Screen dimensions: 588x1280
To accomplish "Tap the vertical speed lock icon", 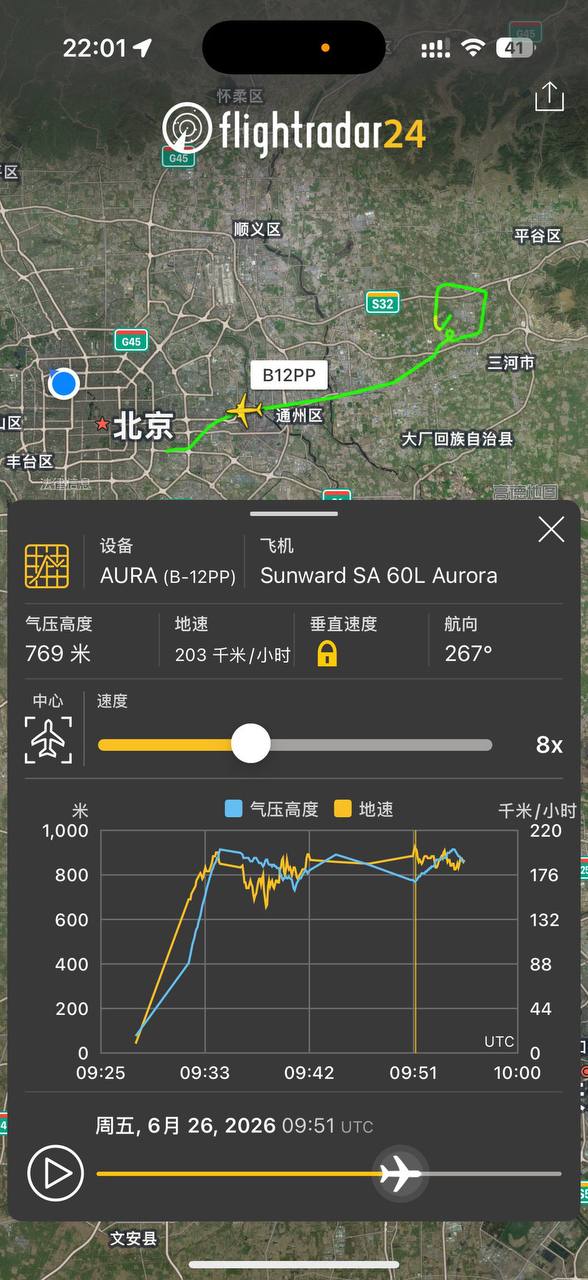I will 326,654.
